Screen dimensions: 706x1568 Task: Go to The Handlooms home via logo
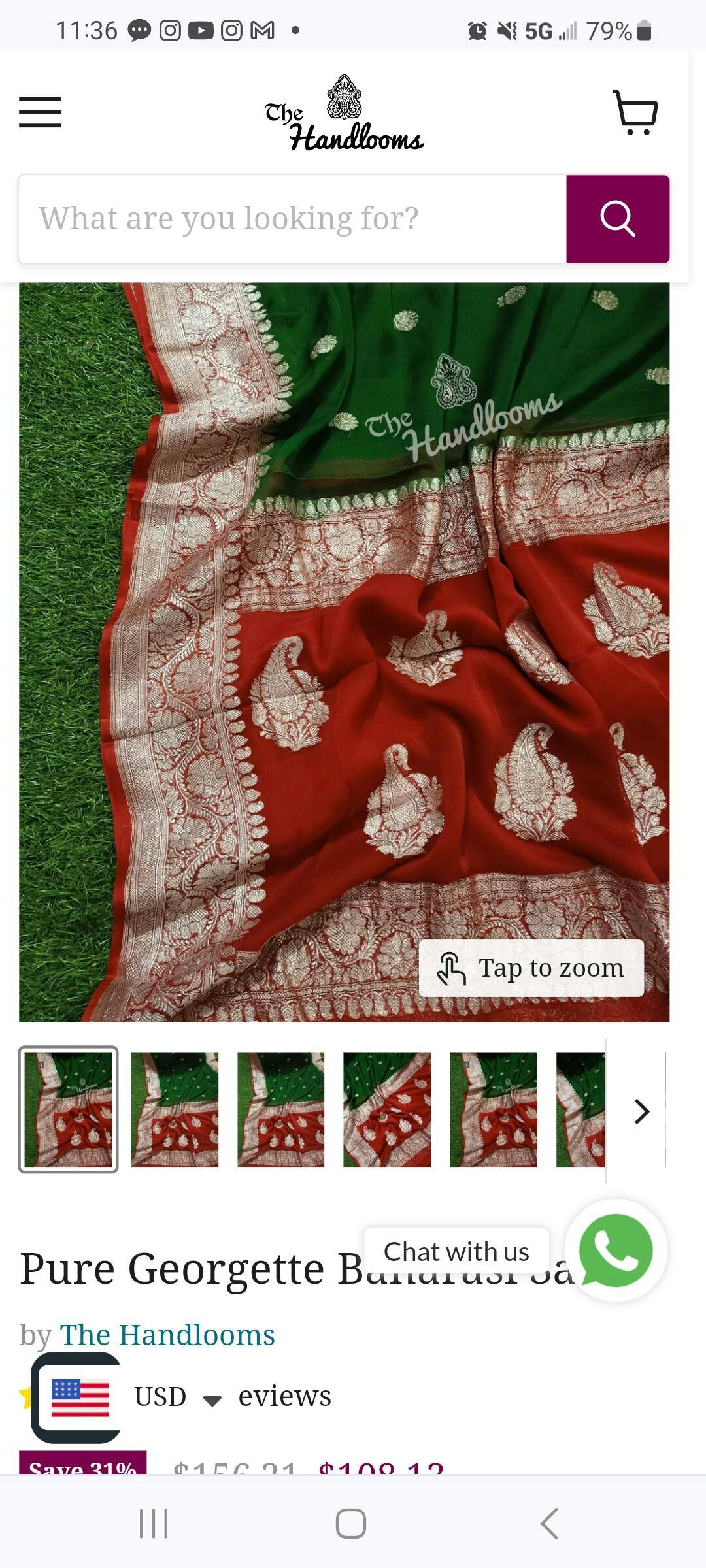click(344, 113)
